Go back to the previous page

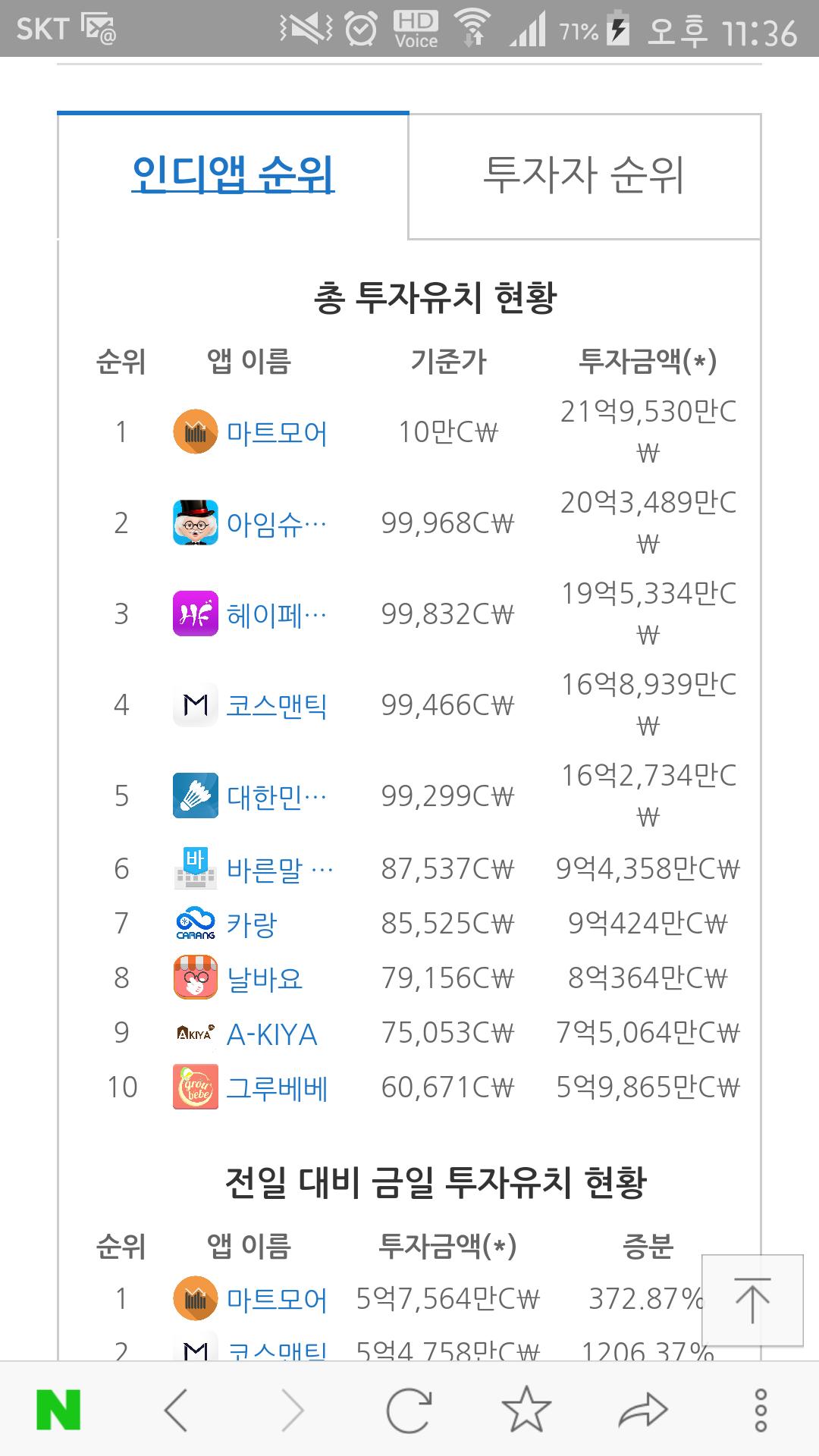(x=176, y=1410)
